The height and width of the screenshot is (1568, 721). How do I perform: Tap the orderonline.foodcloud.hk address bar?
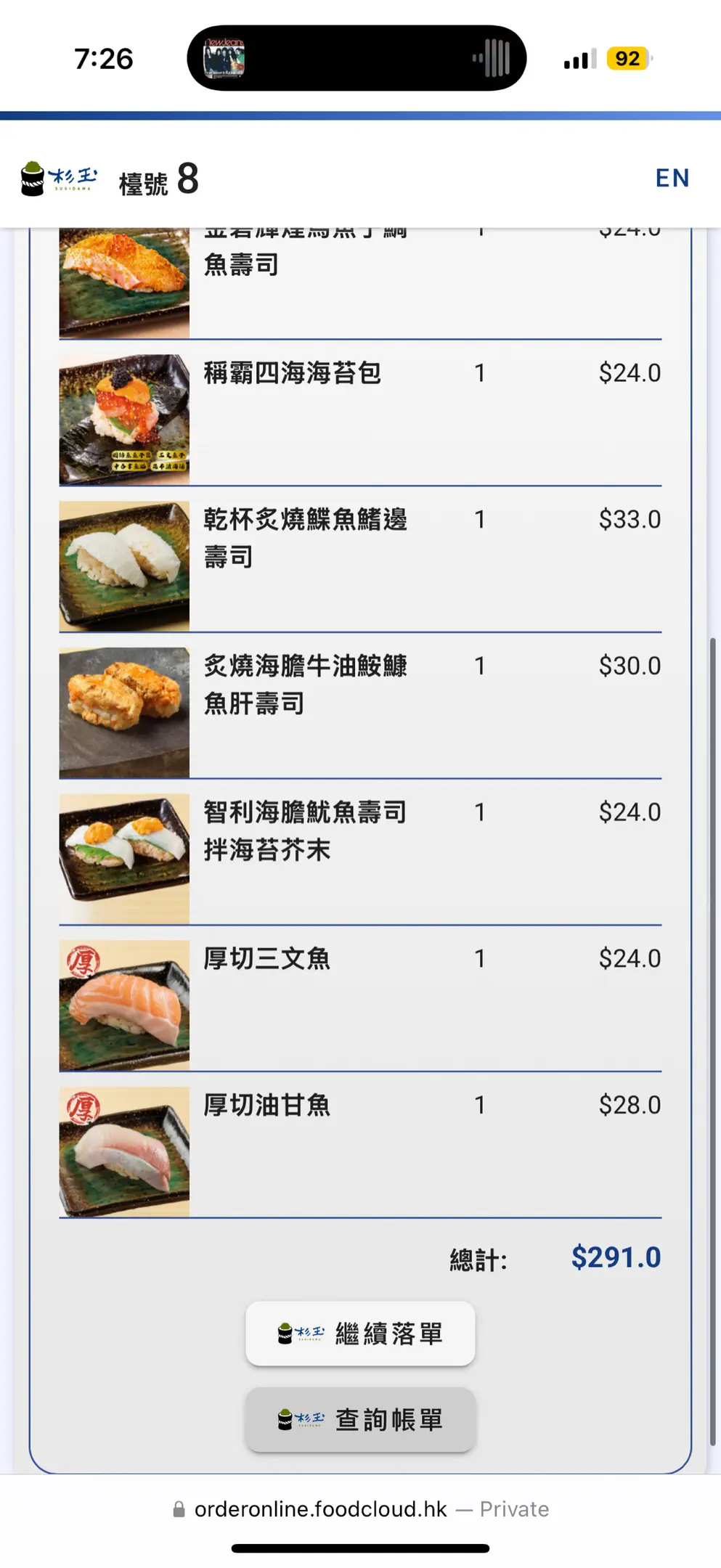(360, 1509)
